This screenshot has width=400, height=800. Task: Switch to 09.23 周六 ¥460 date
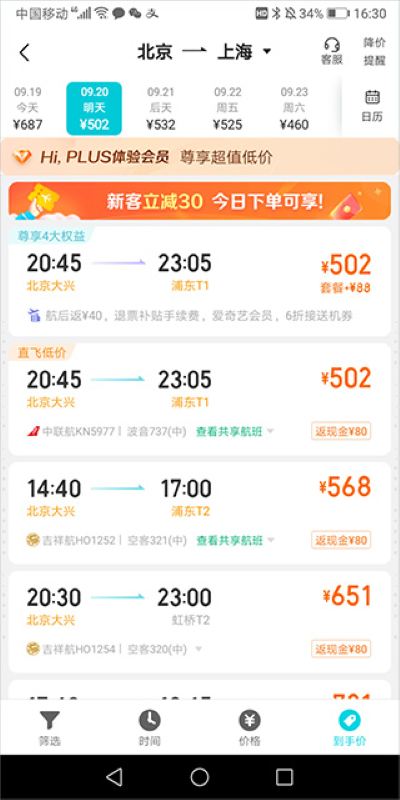pos(294,109)
